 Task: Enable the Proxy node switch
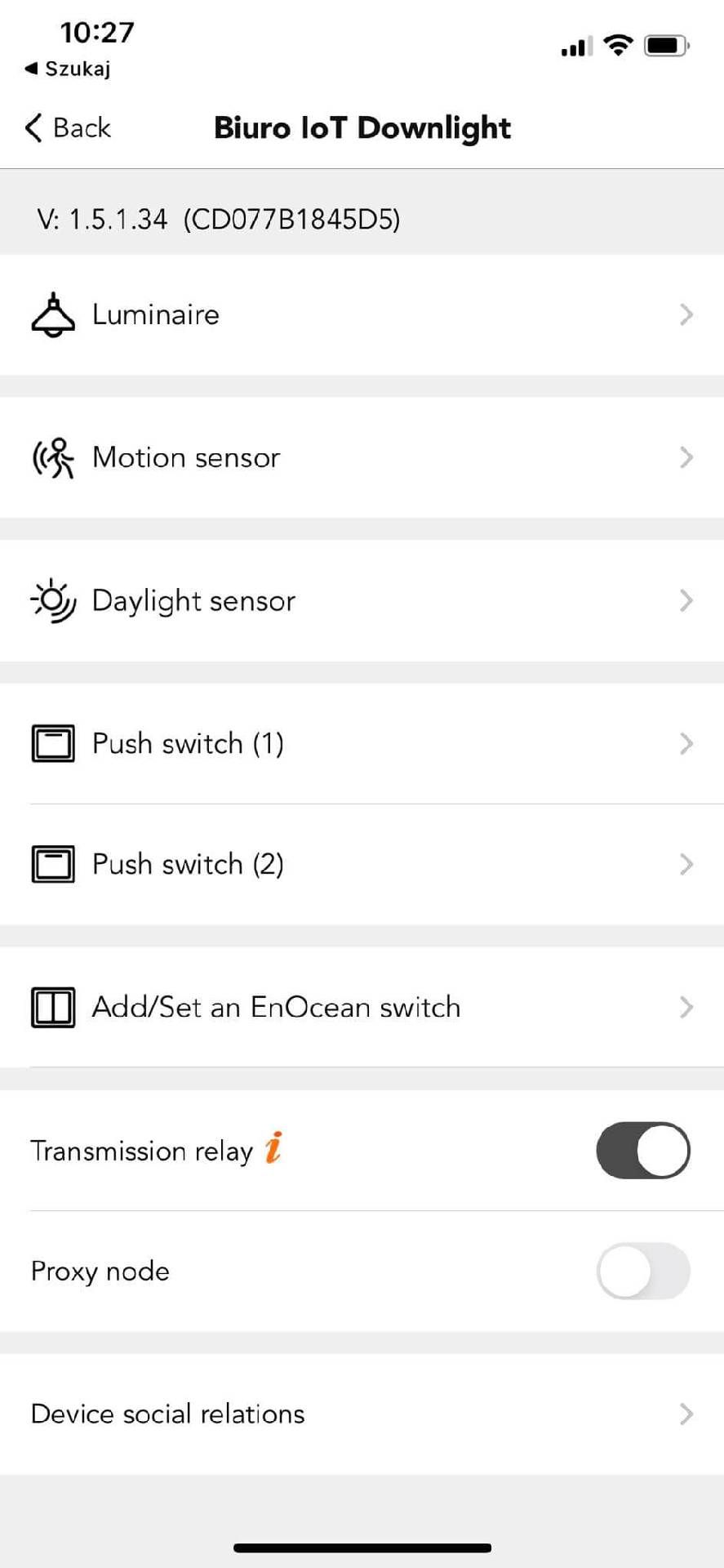[x=643, y=1271]
